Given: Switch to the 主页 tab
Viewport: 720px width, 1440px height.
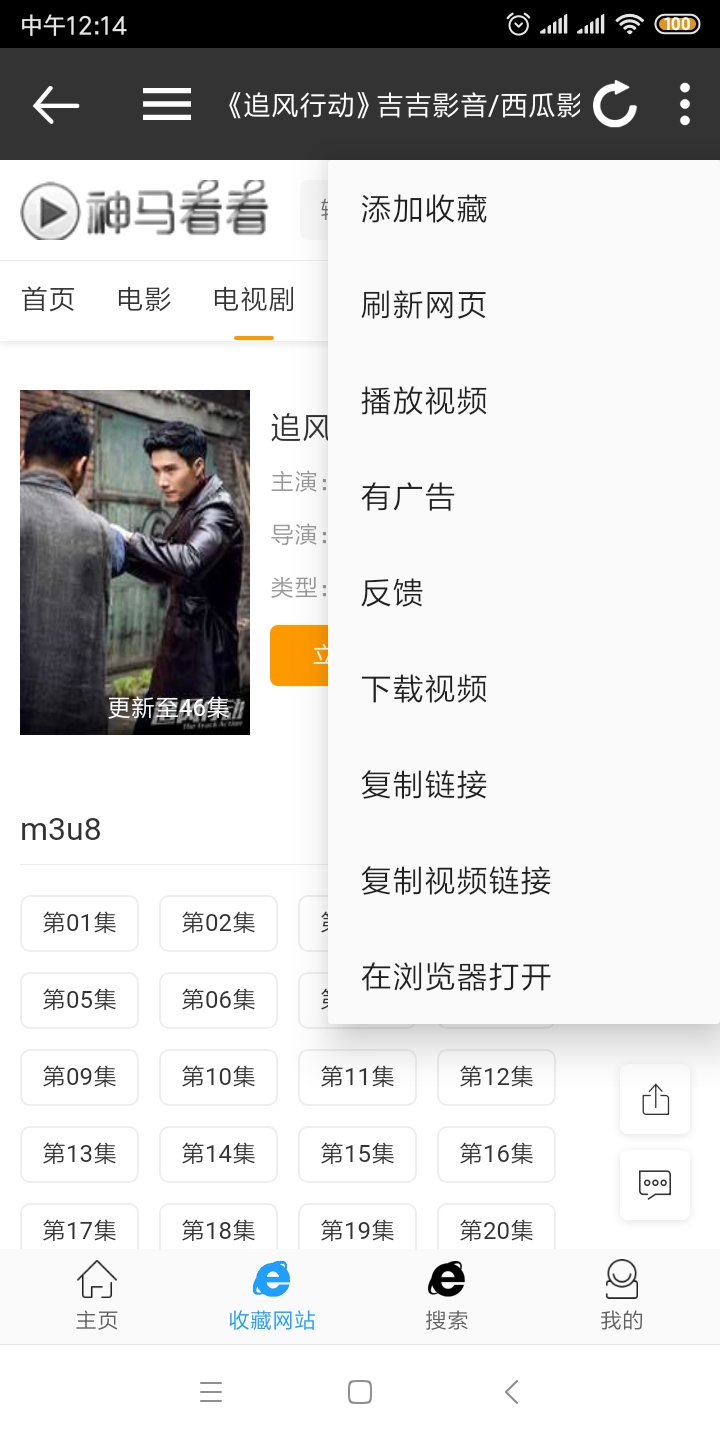Looking at the screenshot, I should 97,1296.
